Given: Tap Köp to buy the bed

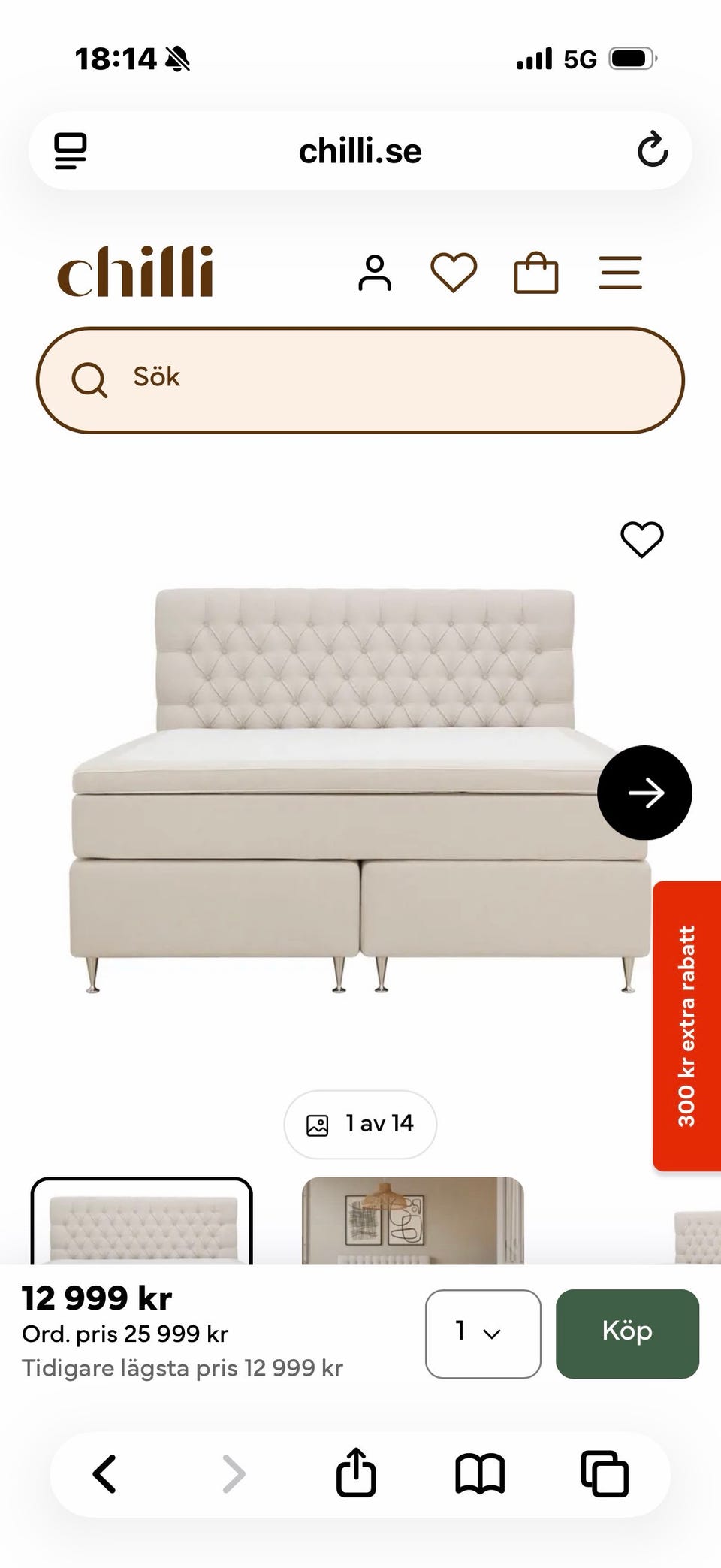Looking at the screenshot, I should point(627,1334).
